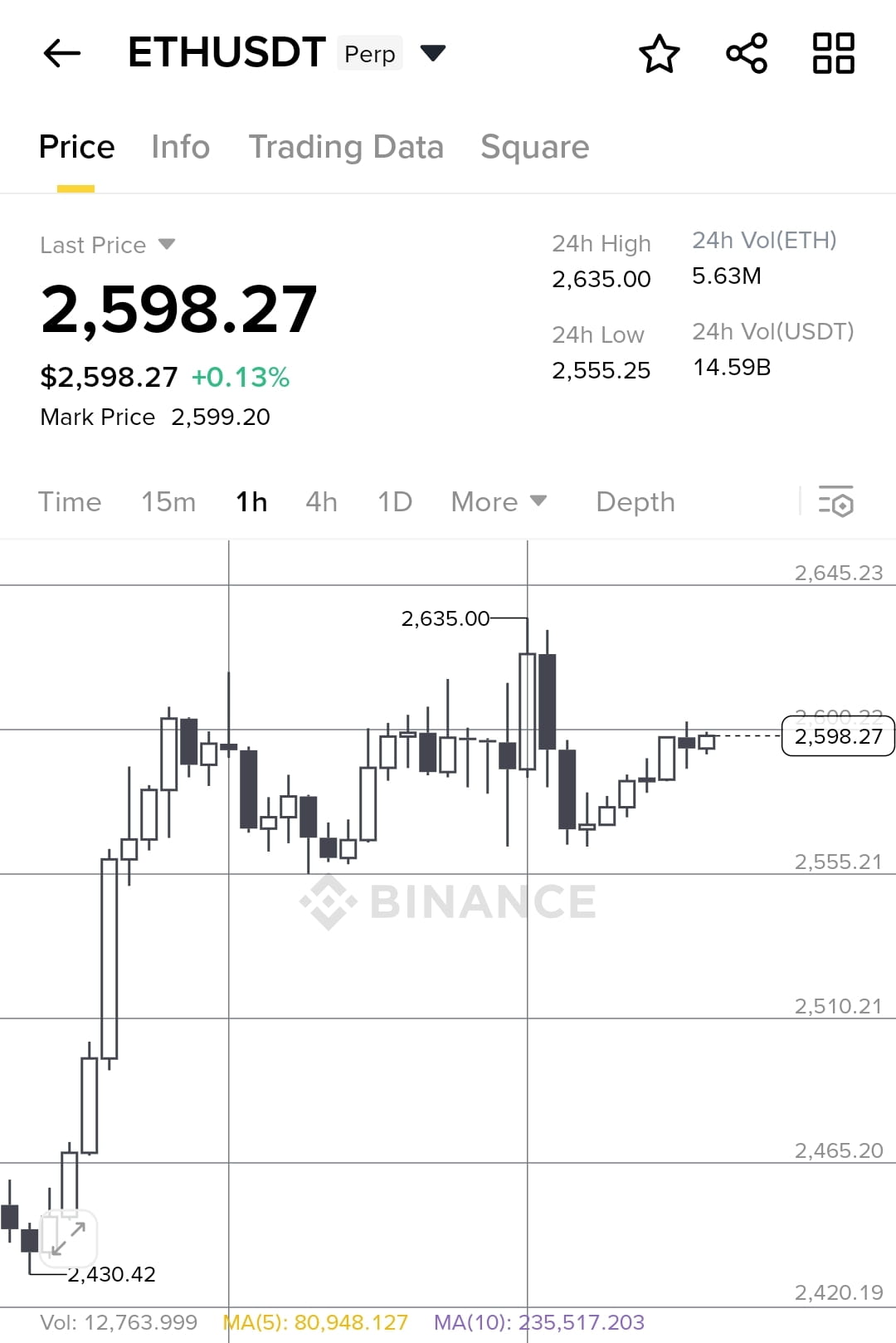The image size is (896, 1343).
Task: Expand the More intervals dropdown
Action: pos(499,502)
